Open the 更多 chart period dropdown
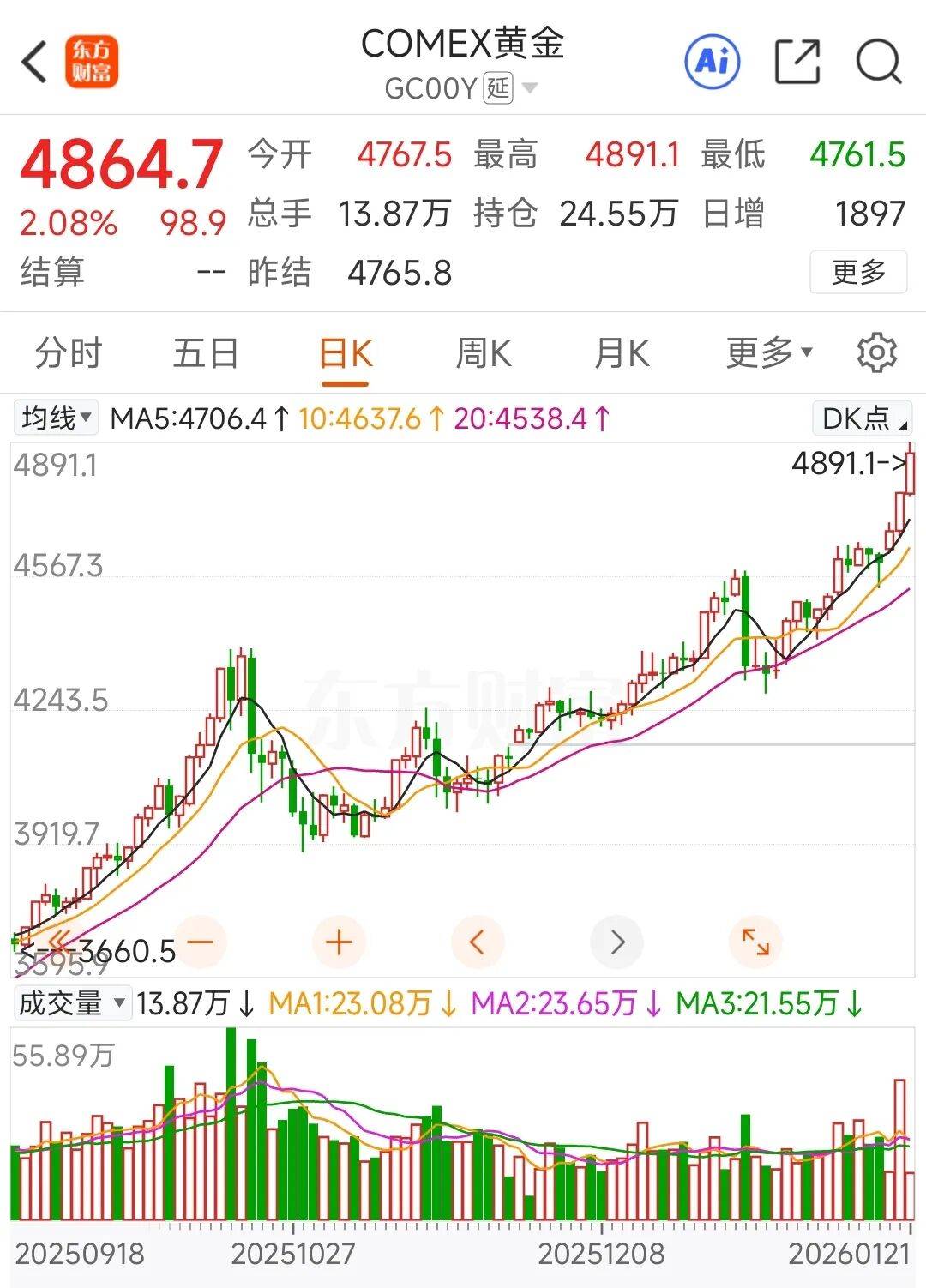The image size is (926, 1288). point(769,352)
